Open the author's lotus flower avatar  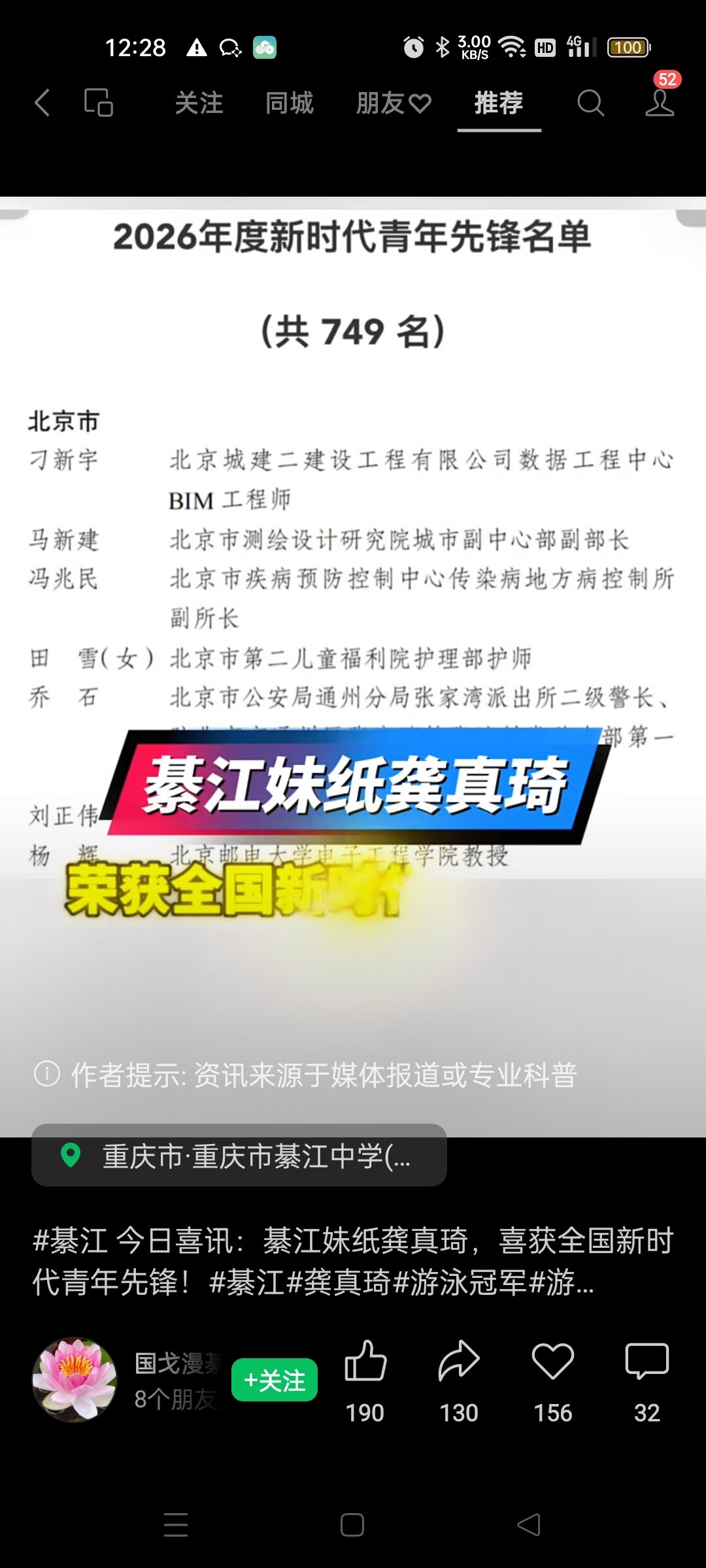tap(75, 1379)
